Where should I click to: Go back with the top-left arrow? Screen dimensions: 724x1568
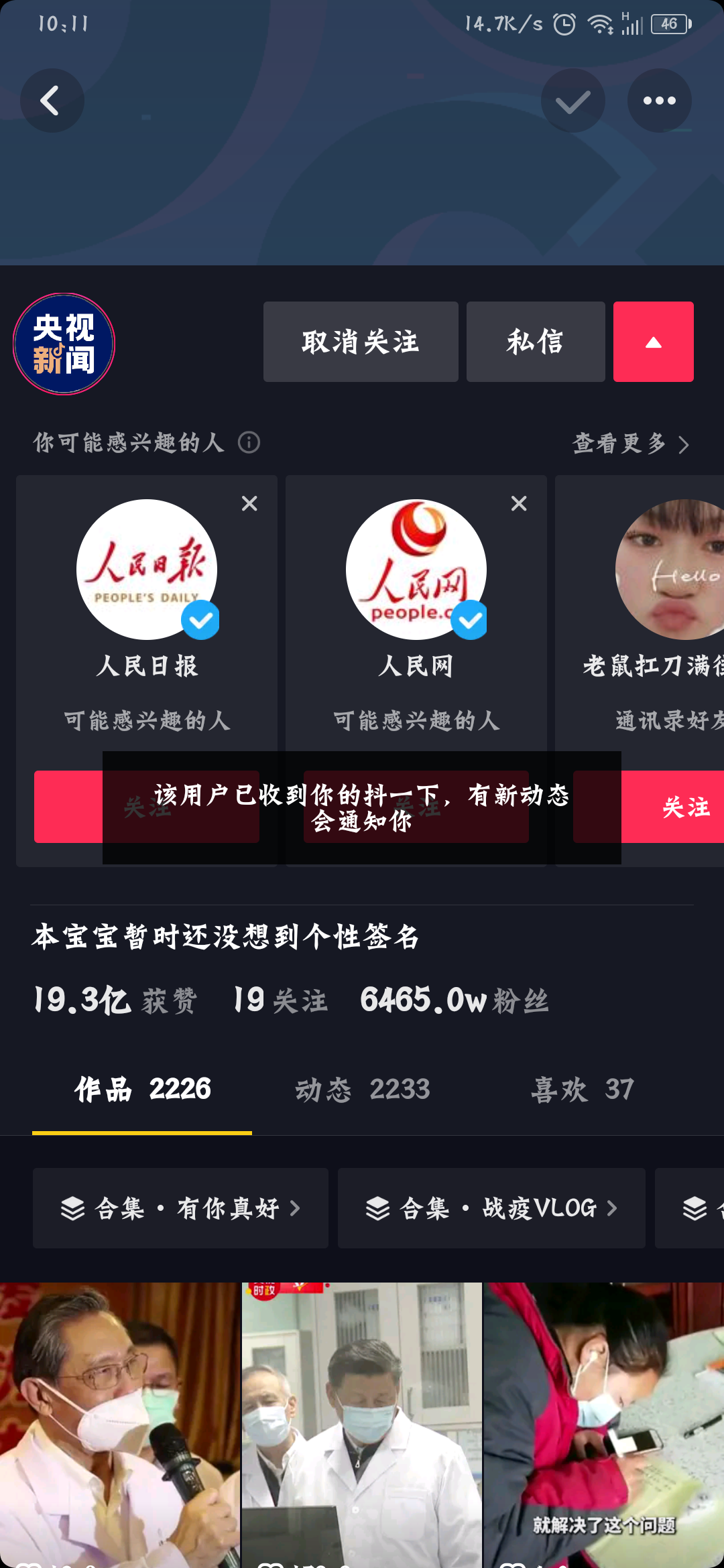pos(52,101)
